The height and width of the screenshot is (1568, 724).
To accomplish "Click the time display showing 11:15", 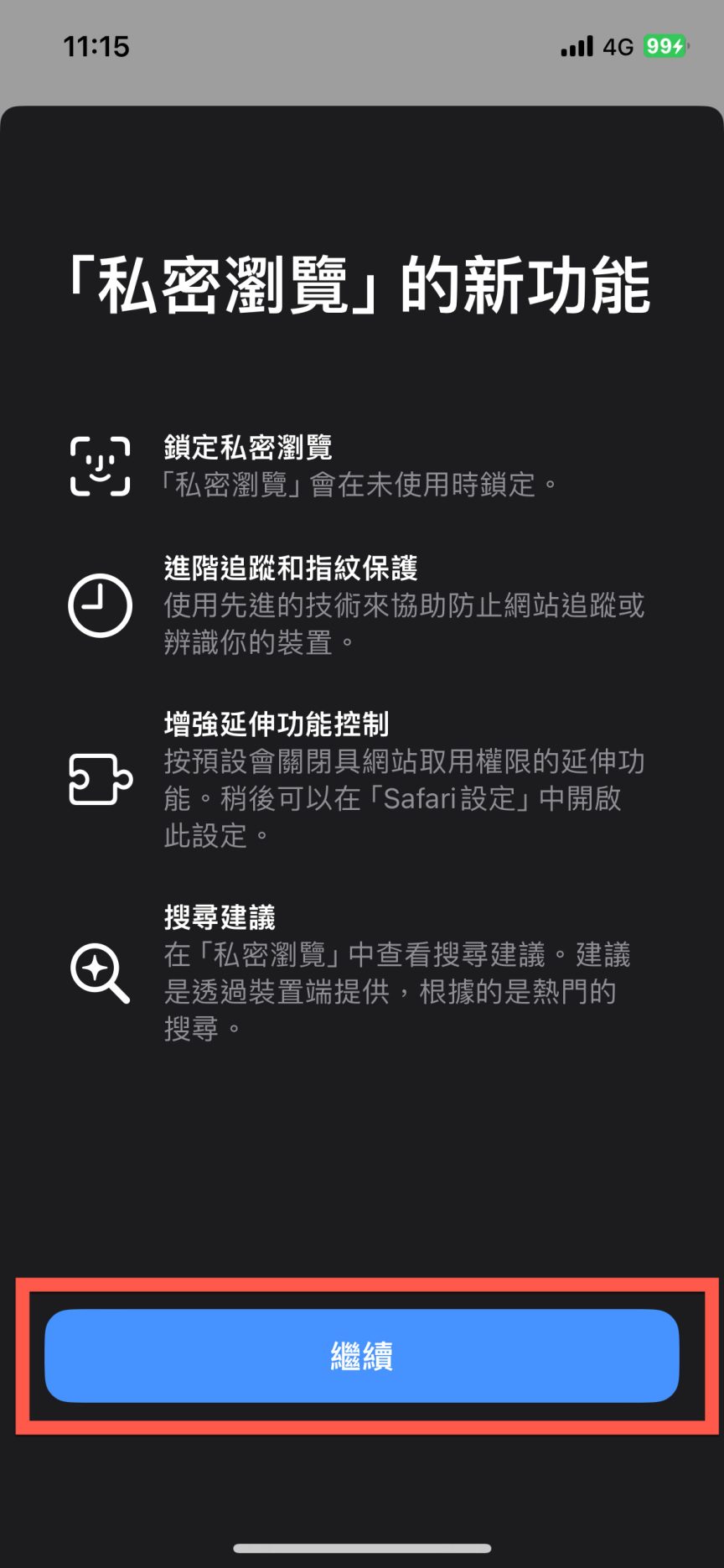I will (x=99, y=48).
